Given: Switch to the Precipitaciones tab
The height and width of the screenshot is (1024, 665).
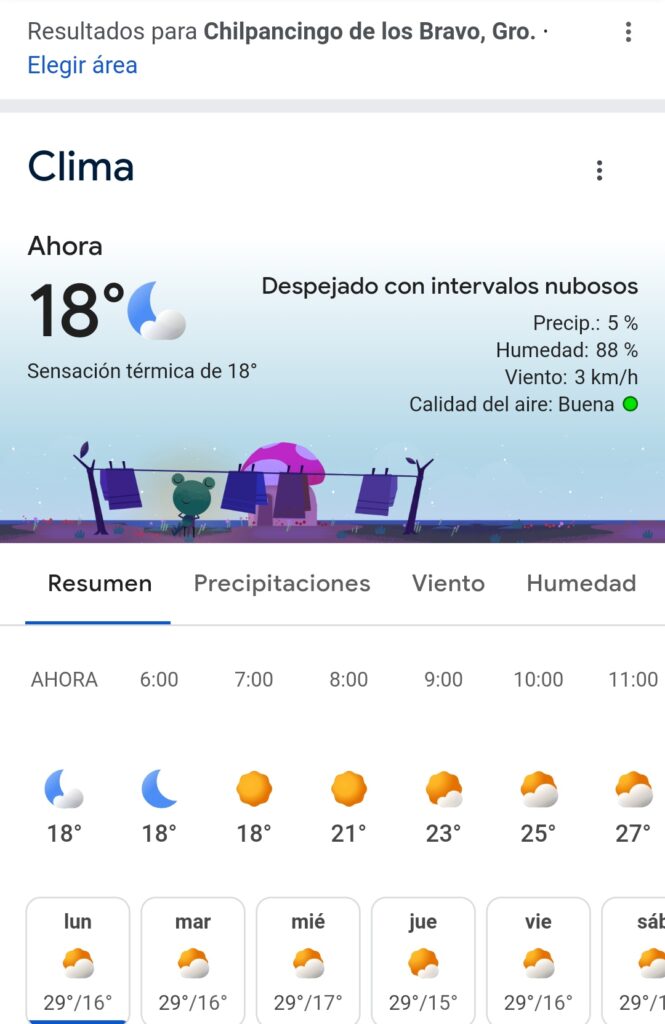Looking at the screenshot, I should tap(281, 584).
